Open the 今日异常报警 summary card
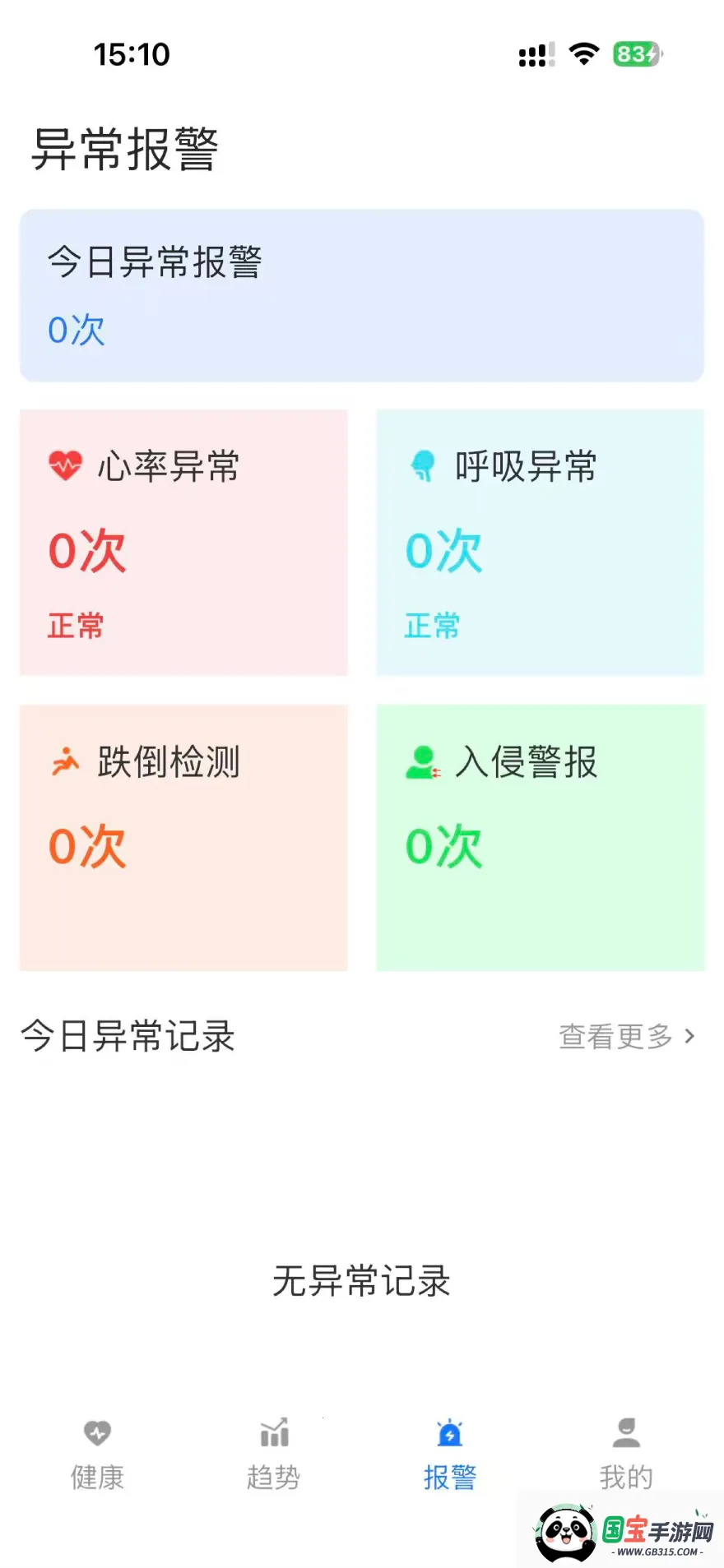This screenshot has width=724, height=1568. click(362, 294)
